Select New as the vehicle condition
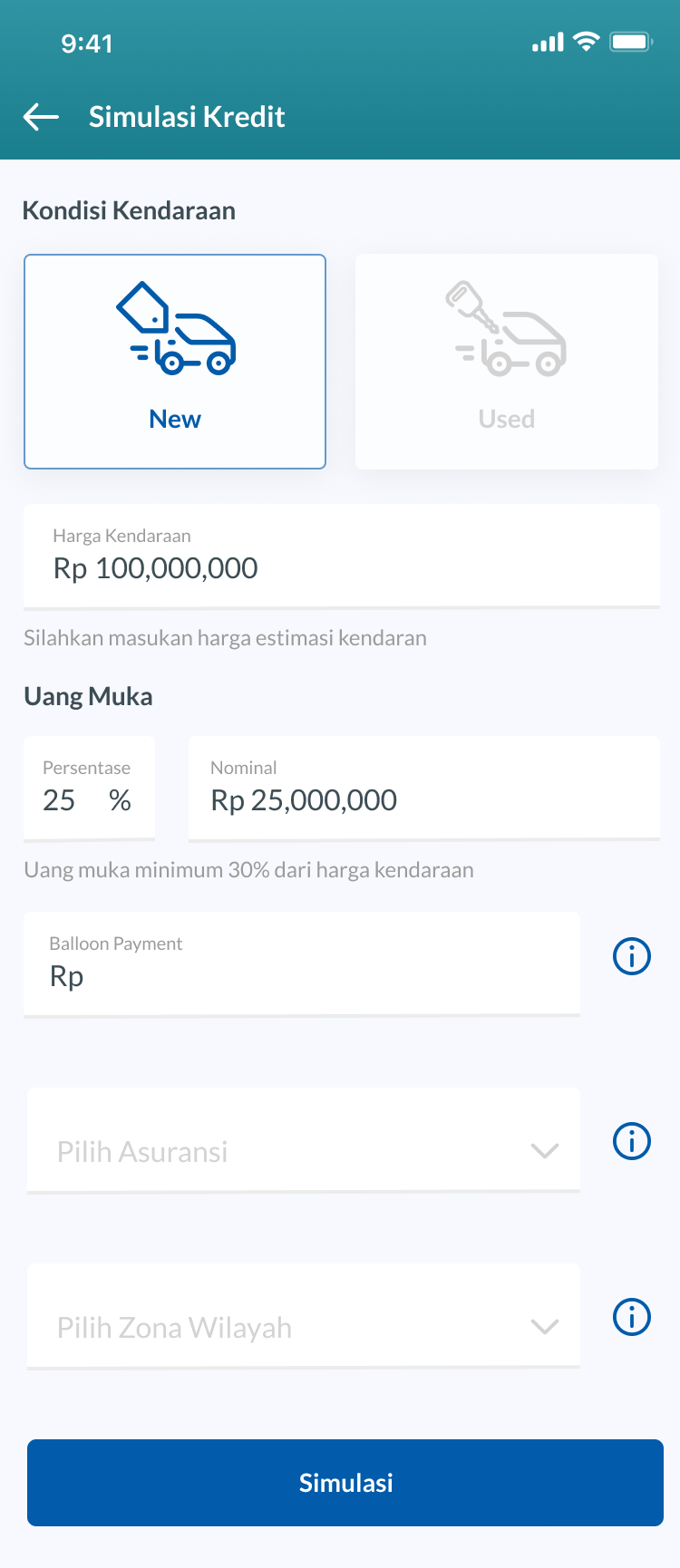 [174, 361]
